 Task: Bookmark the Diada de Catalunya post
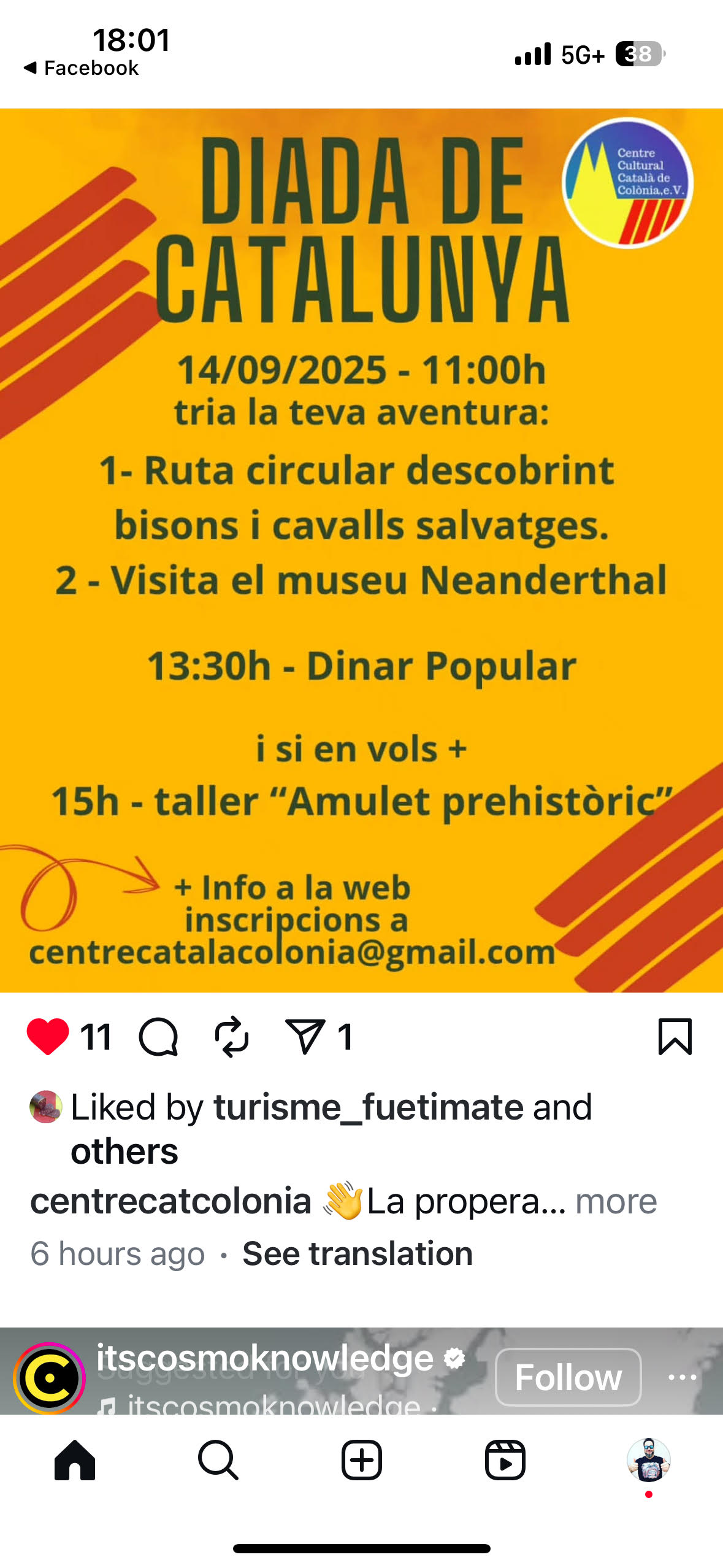pyautogui.click(x=675, y=1037)
